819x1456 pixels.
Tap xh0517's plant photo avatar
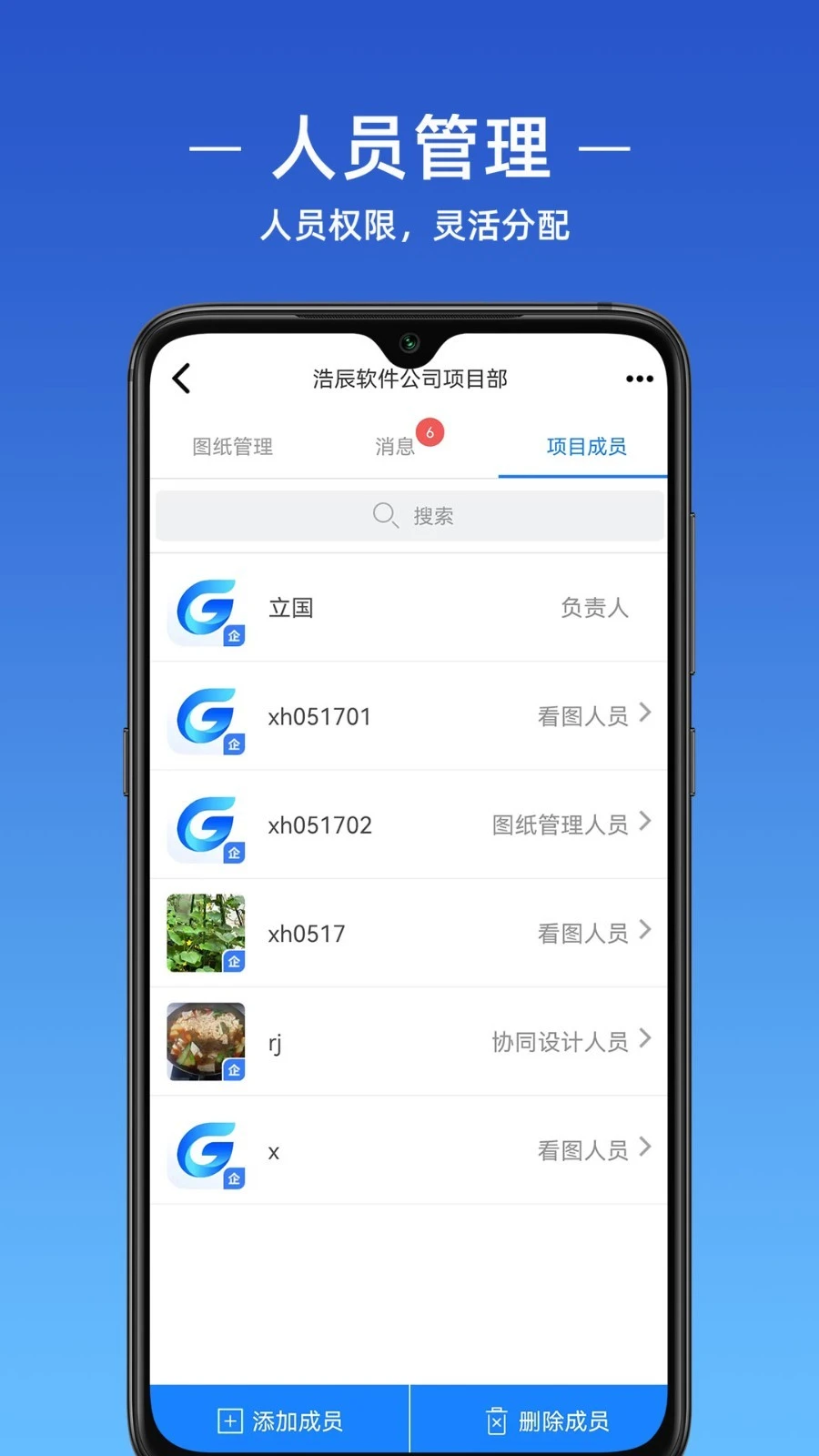click(206, 933)
